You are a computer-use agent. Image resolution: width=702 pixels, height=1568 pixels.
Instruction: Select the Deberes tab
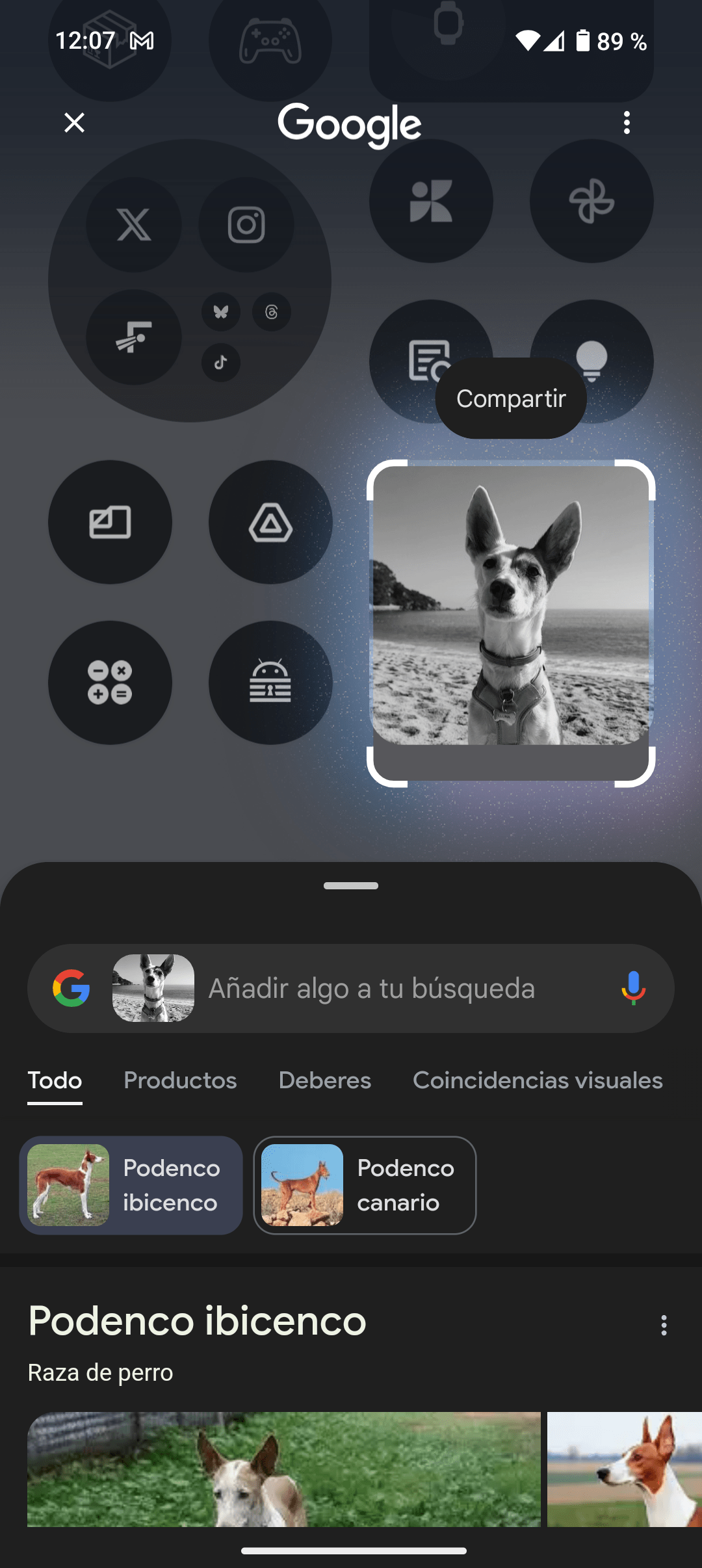[324, 1080]
